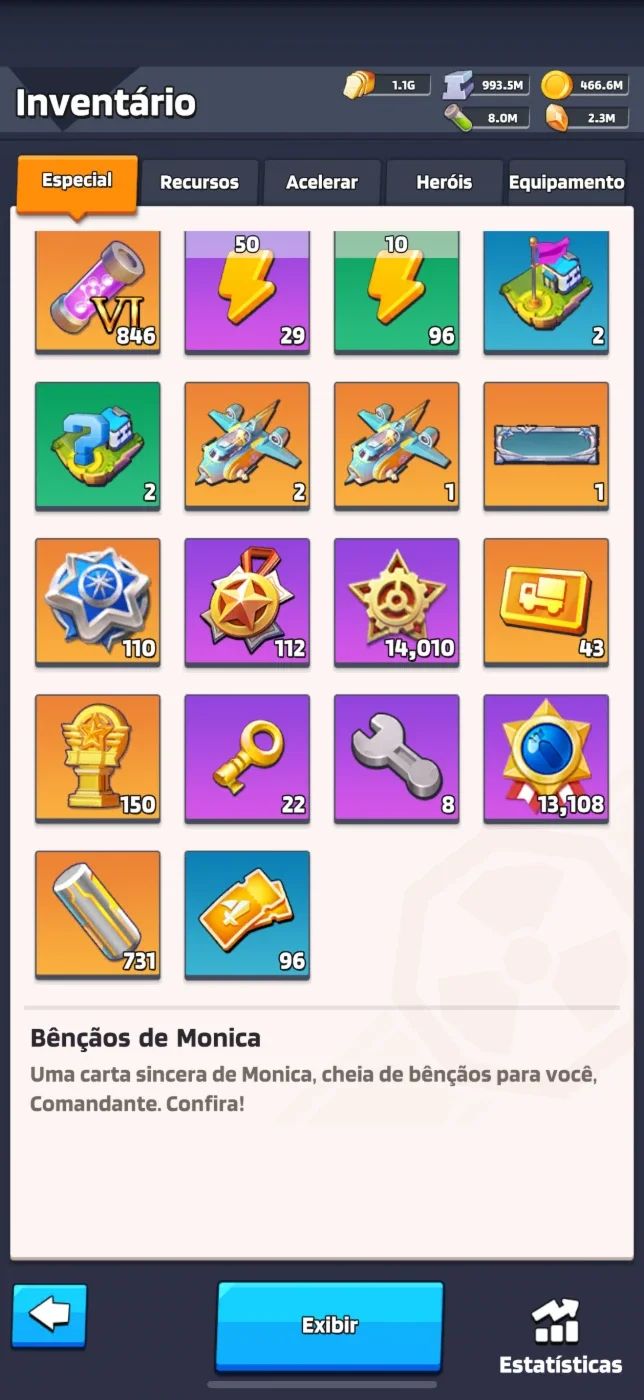Switch to the Acelerar tab
The width and height of the screenshot is (644, 1400).
coord(322,182)
